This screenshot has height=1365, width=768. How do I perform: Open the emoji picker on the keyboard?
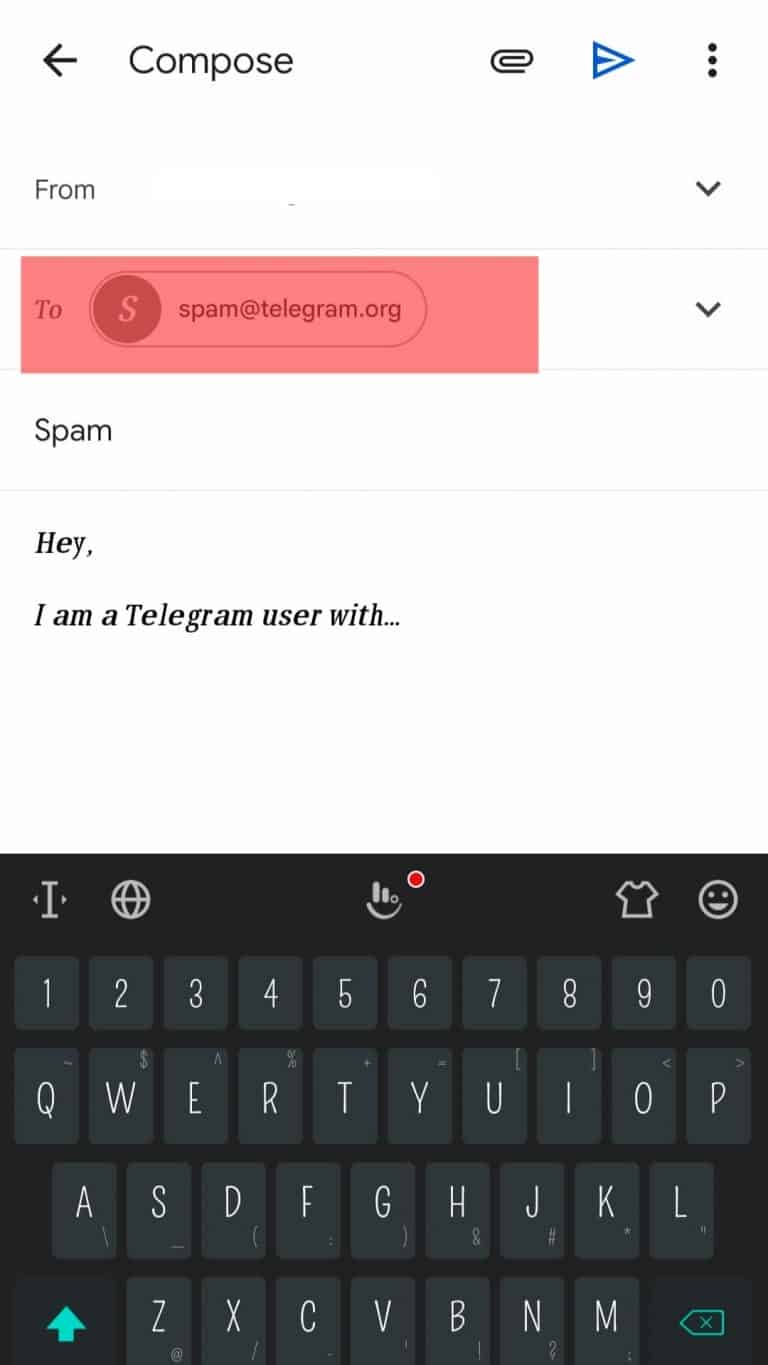click(717, 899)
